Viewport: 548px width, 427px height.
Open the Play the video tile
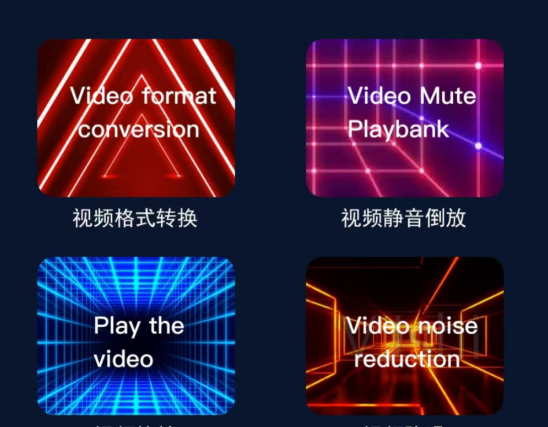pos(136,336)
